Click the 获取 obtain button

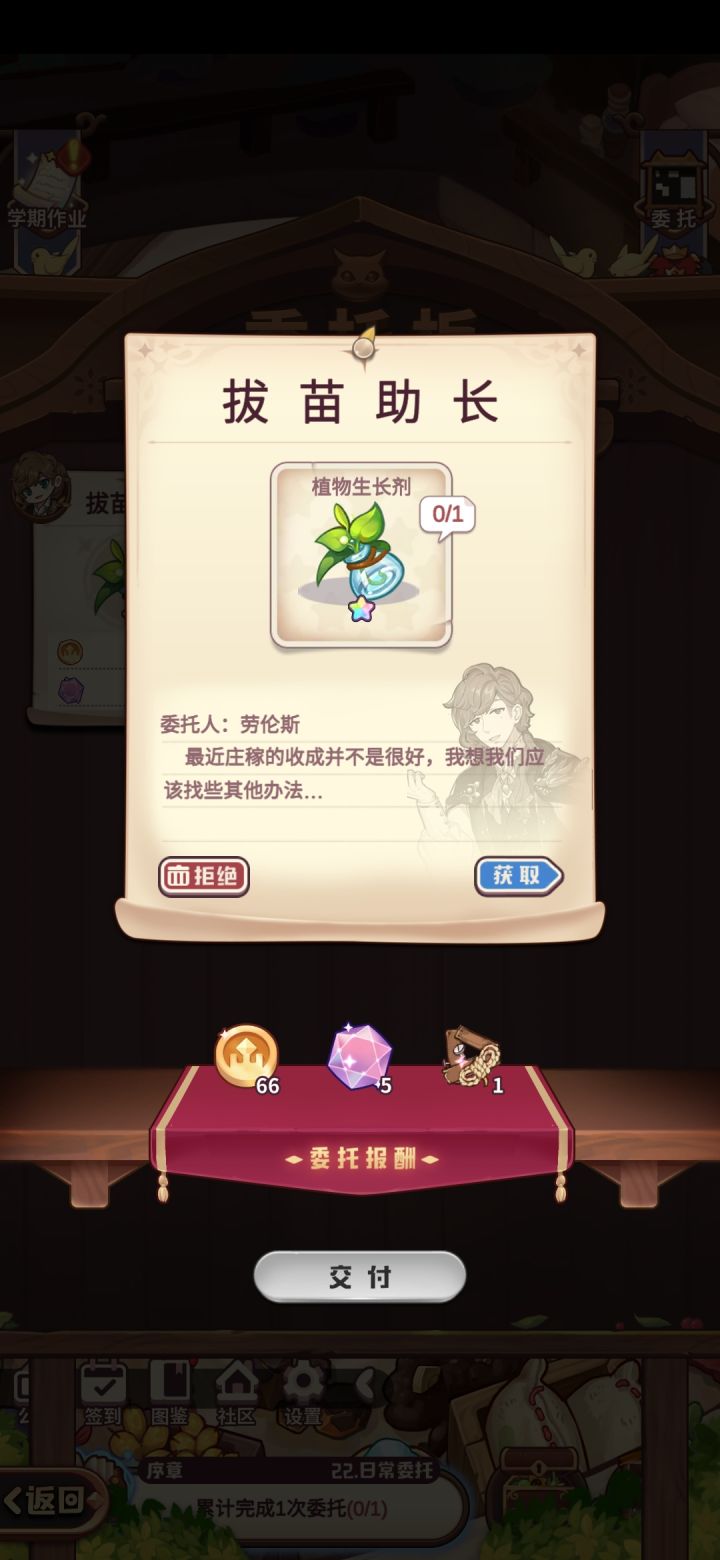tap(517, 874)
